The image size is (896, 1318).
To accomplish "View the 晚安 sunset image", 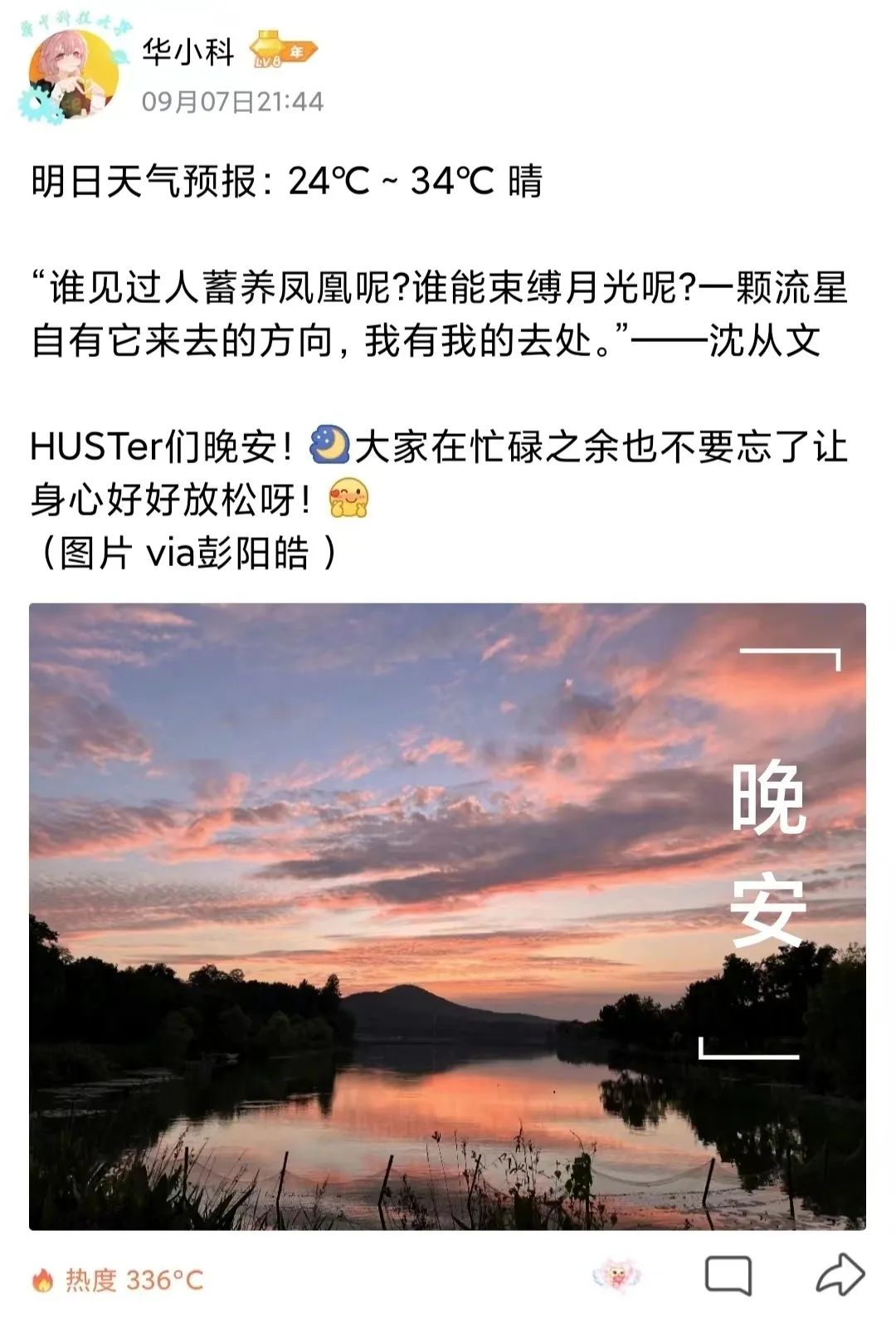I will pyautogui.click(x=447, y=915).
